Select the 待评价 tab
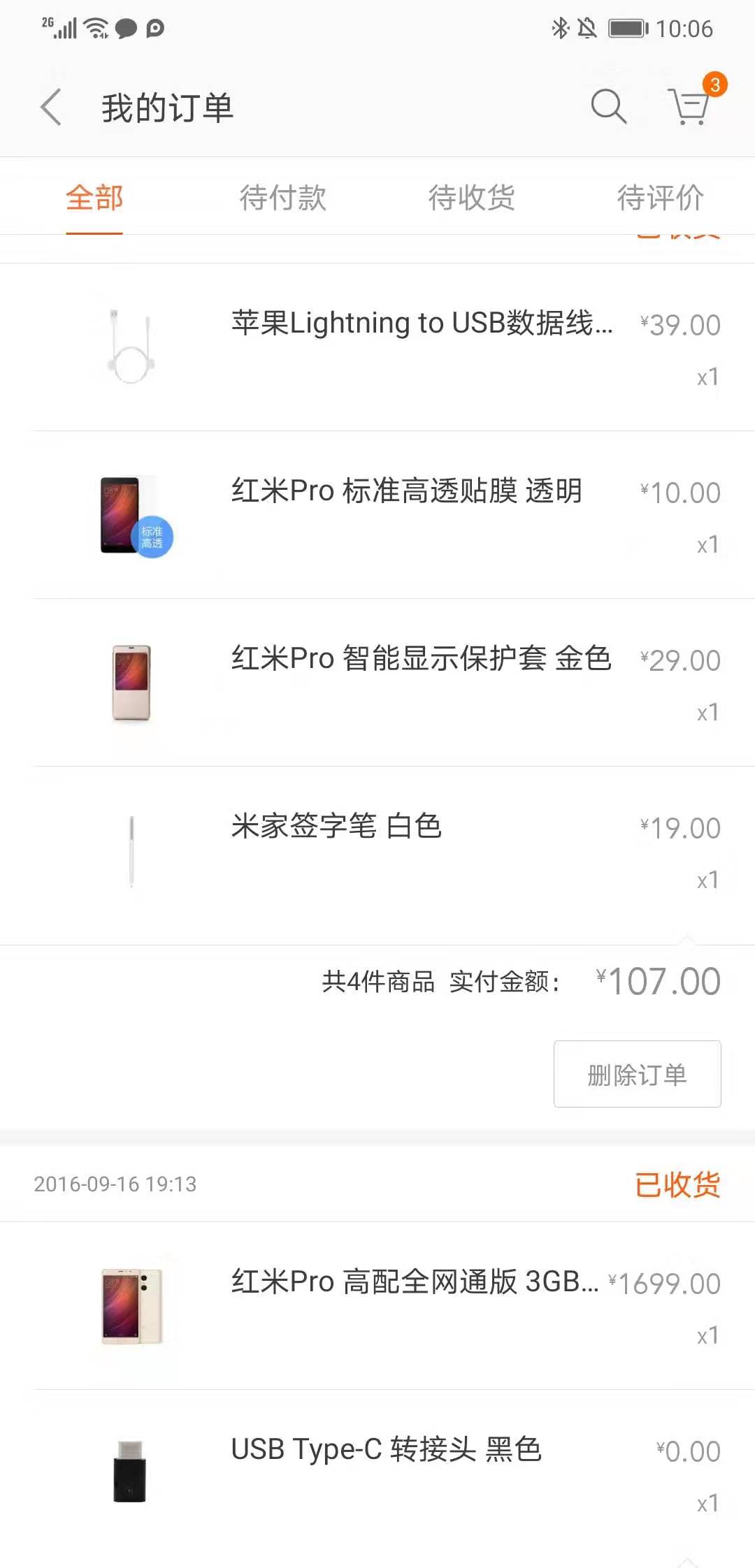The image size is (755, 1568). 659,199
